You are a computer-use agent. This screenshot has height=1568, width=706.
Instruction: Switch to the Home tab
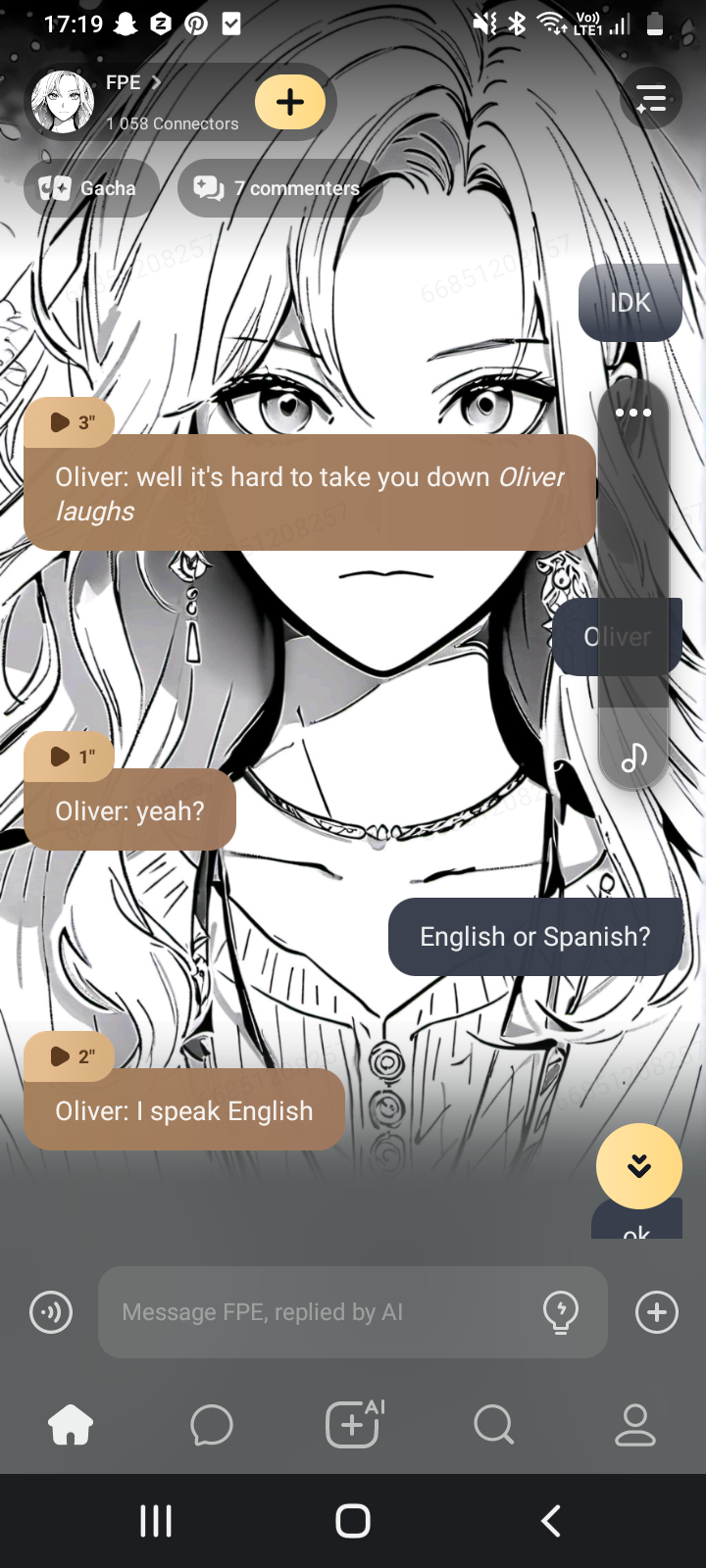[71, 1425]
